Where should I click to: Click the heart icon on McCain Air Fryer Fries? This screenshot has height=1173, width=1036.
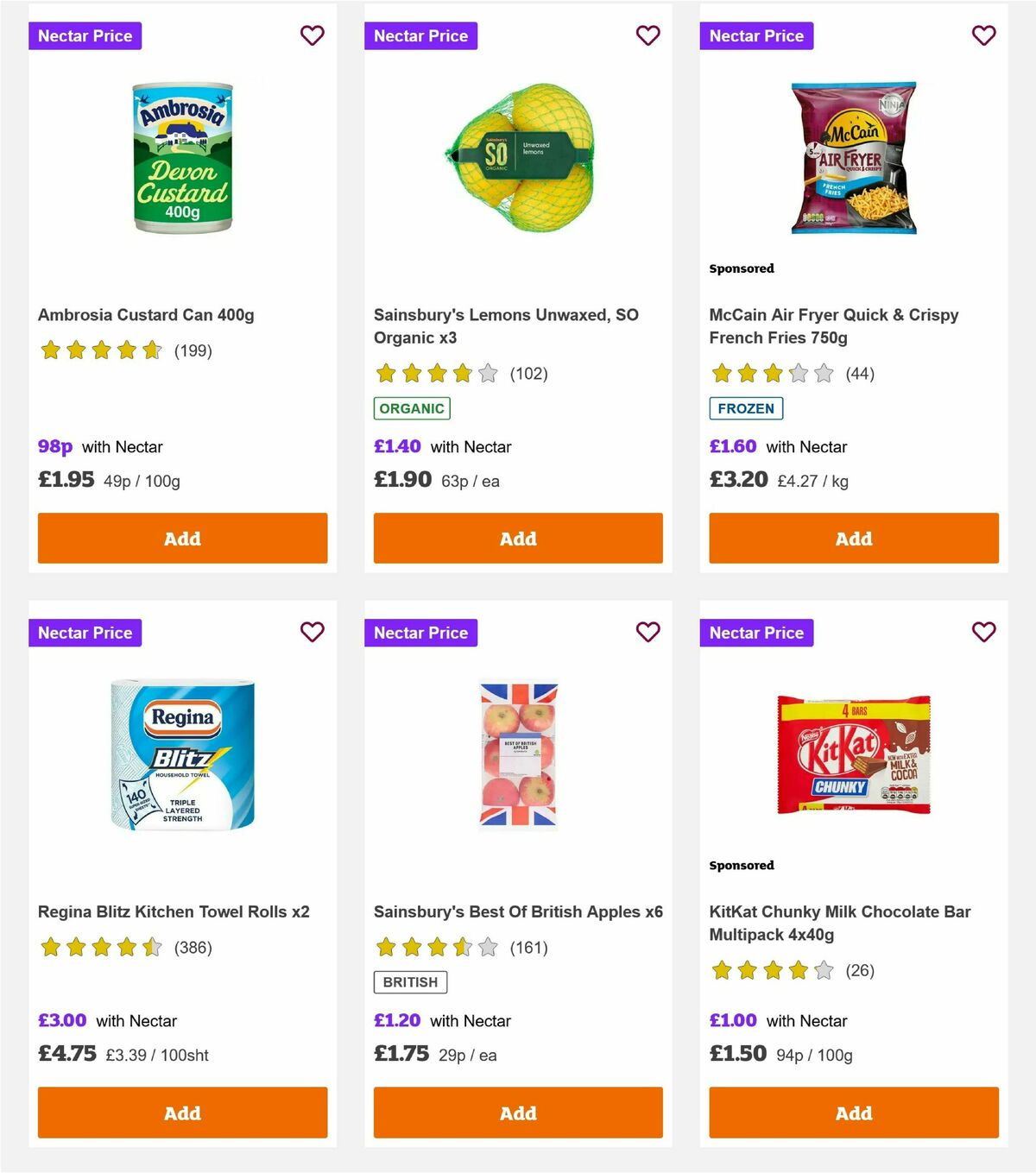tap(983, 35)
